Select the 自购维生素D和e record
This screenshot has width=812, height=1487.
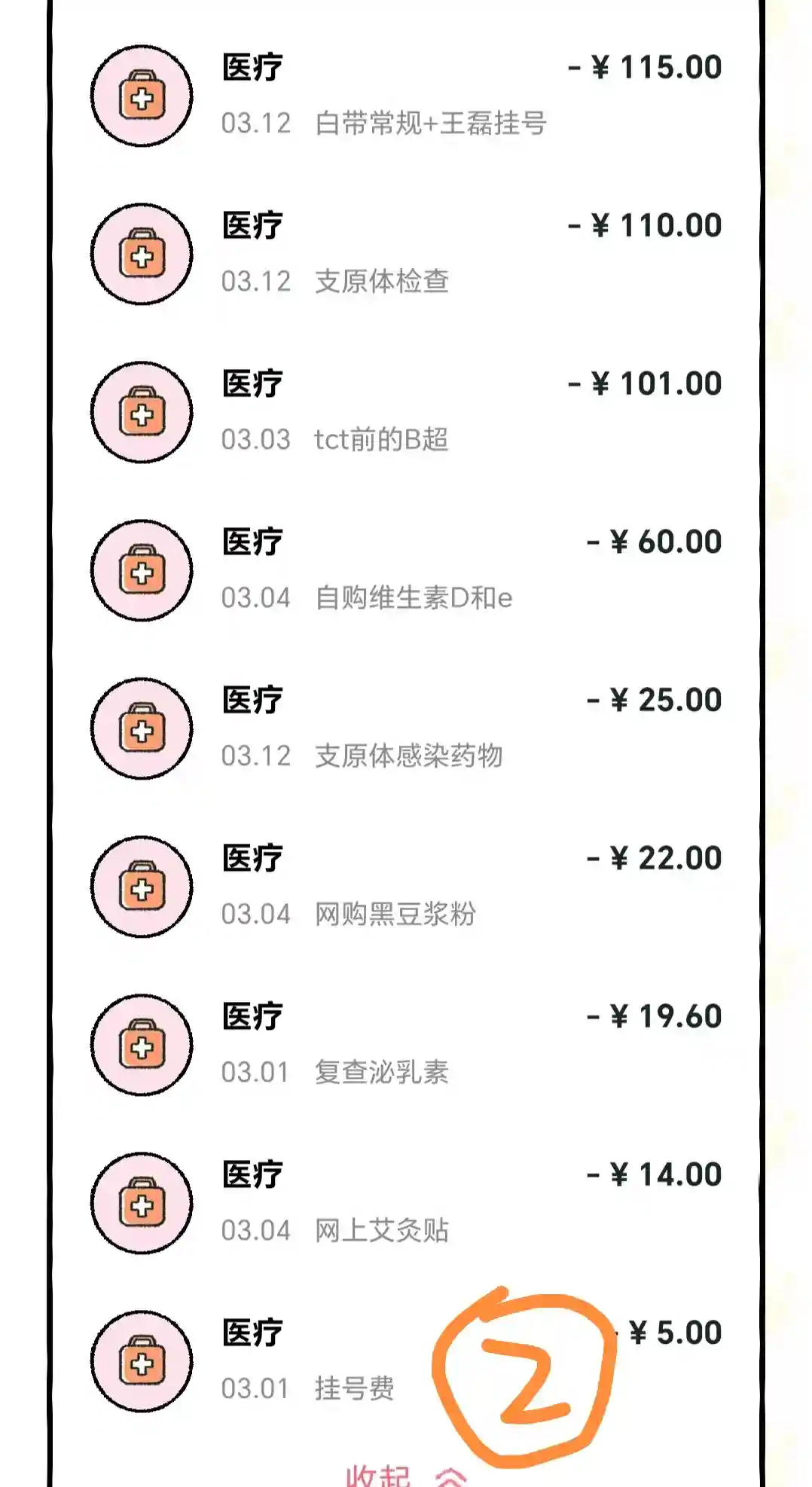click(407, 570)
